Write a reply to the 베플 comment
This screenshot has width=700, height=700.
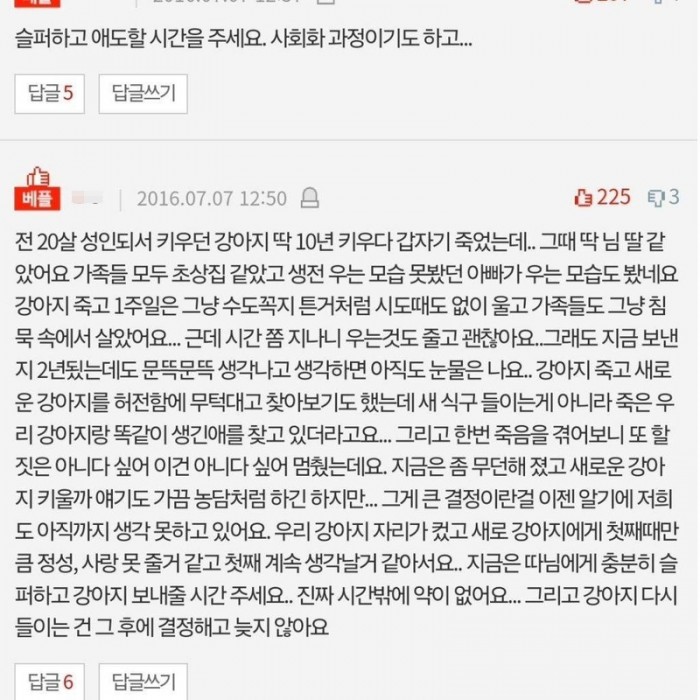tap(143, 683)
